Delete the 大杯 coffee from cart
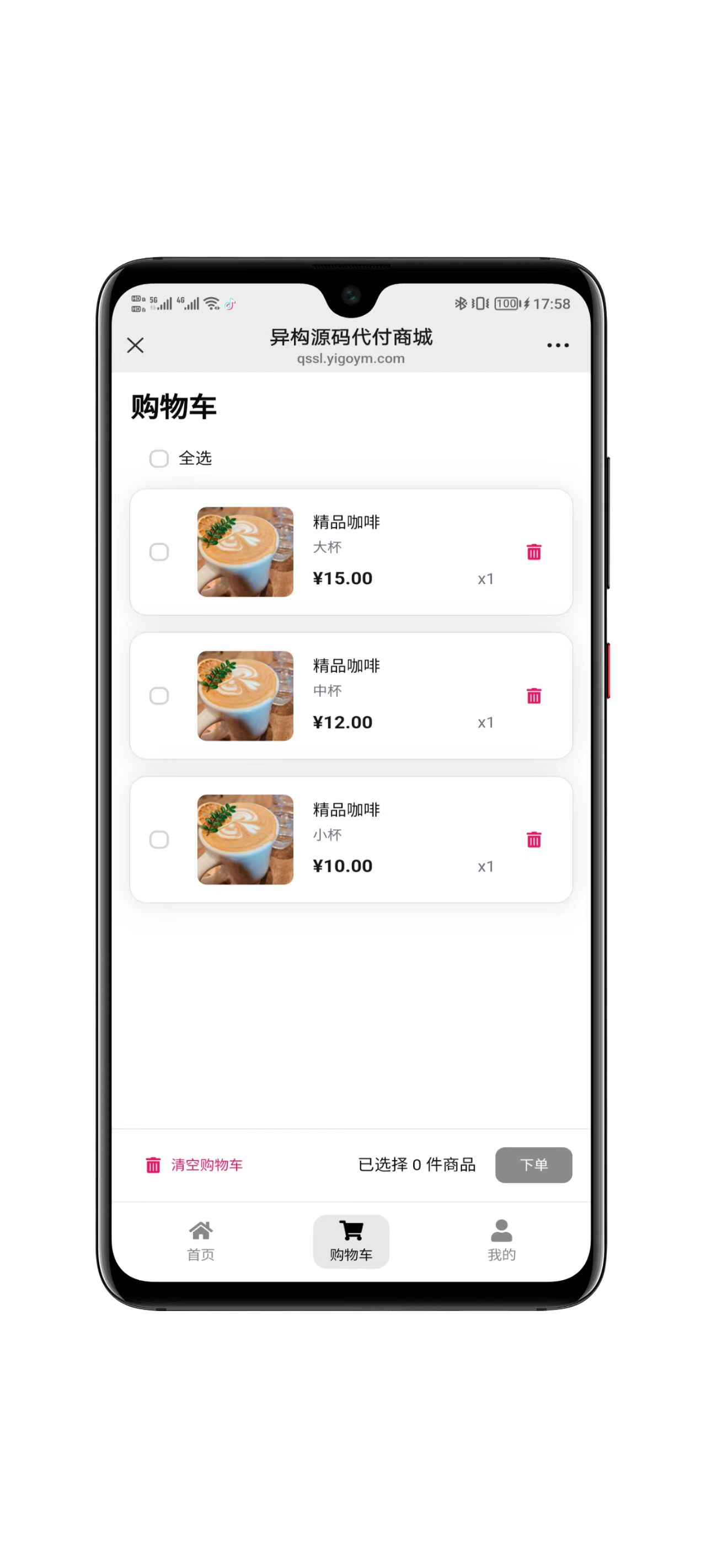This screenshot has width=706, height=1568. [533, 552]
